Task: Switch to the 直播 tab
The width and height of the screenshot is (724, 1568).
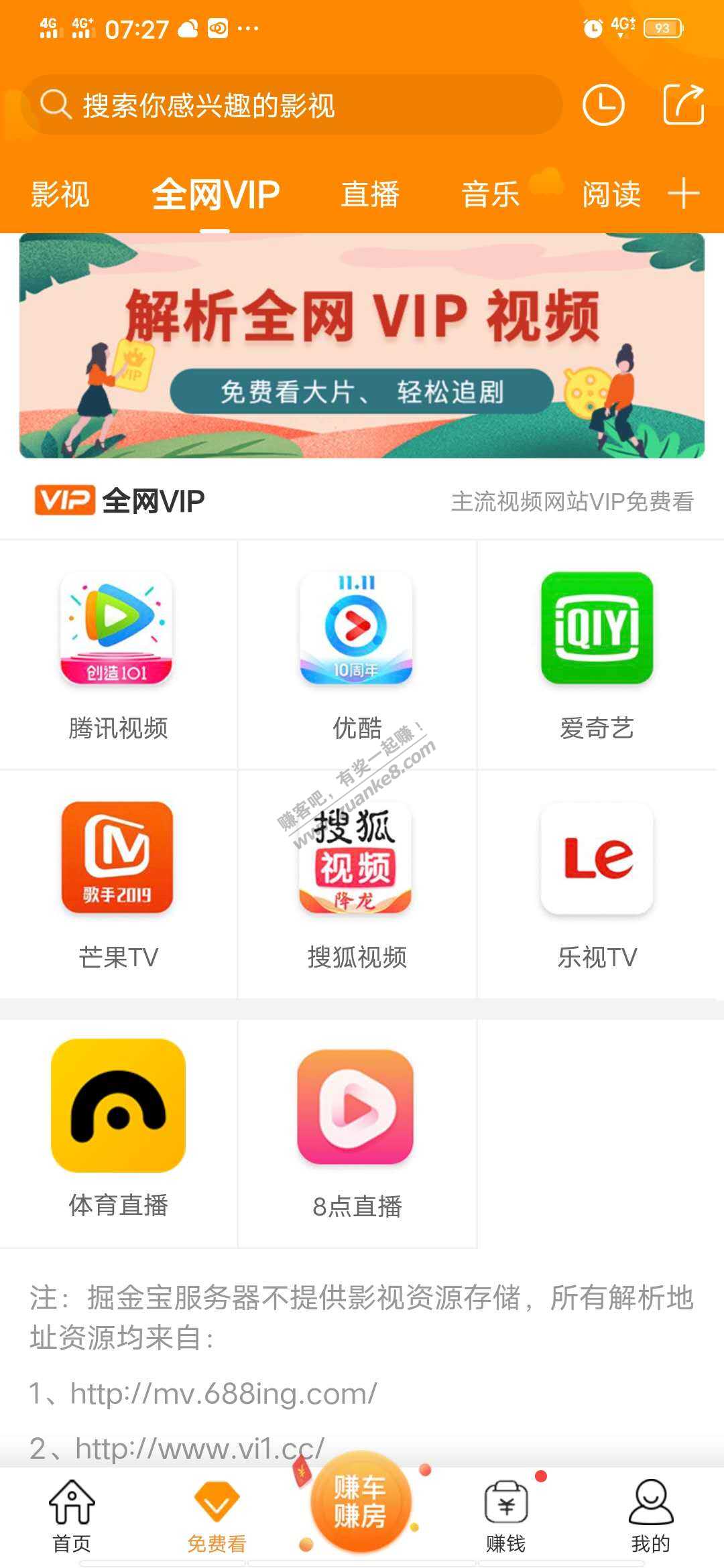Action: coord(370,195)
